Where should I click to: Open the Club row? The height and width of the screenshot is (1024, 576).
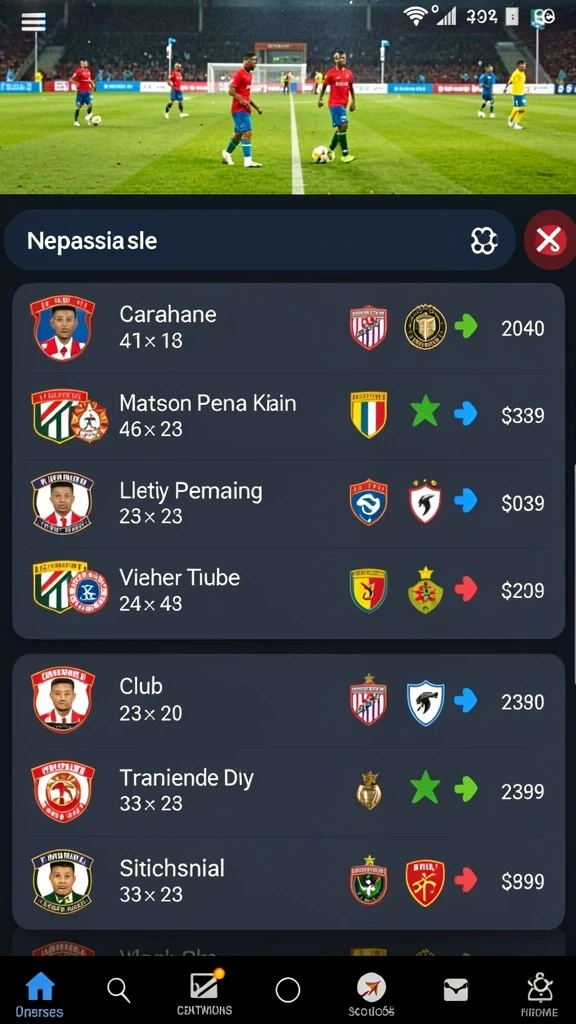(288, 701)
